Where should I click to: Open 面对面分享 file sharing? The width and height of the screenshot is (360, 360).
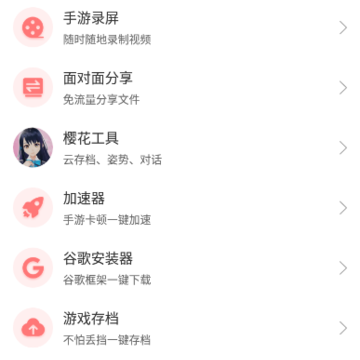180,88
